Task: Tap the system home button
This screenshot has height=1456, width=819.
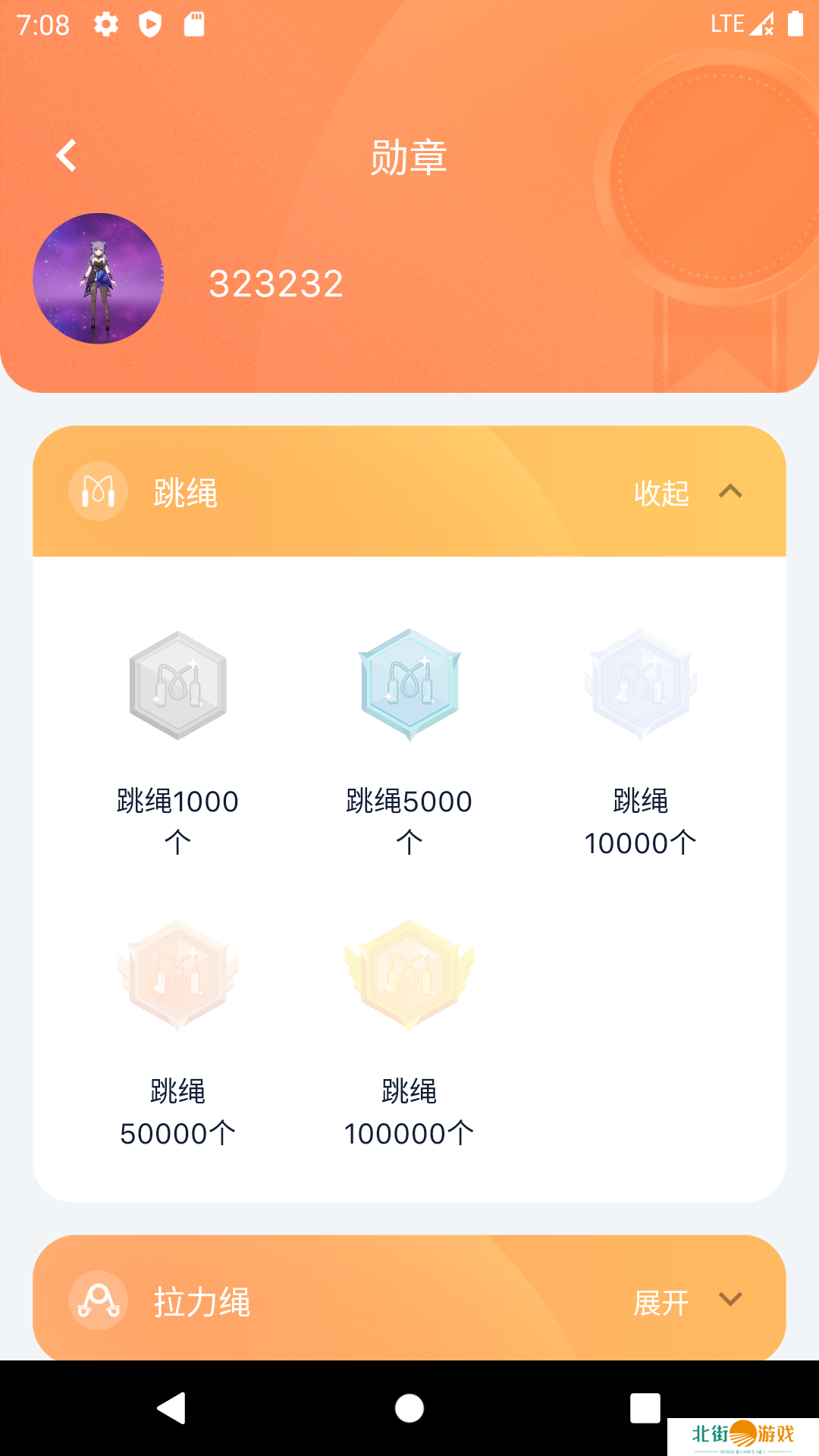Action: click(x=409, y=1408)
